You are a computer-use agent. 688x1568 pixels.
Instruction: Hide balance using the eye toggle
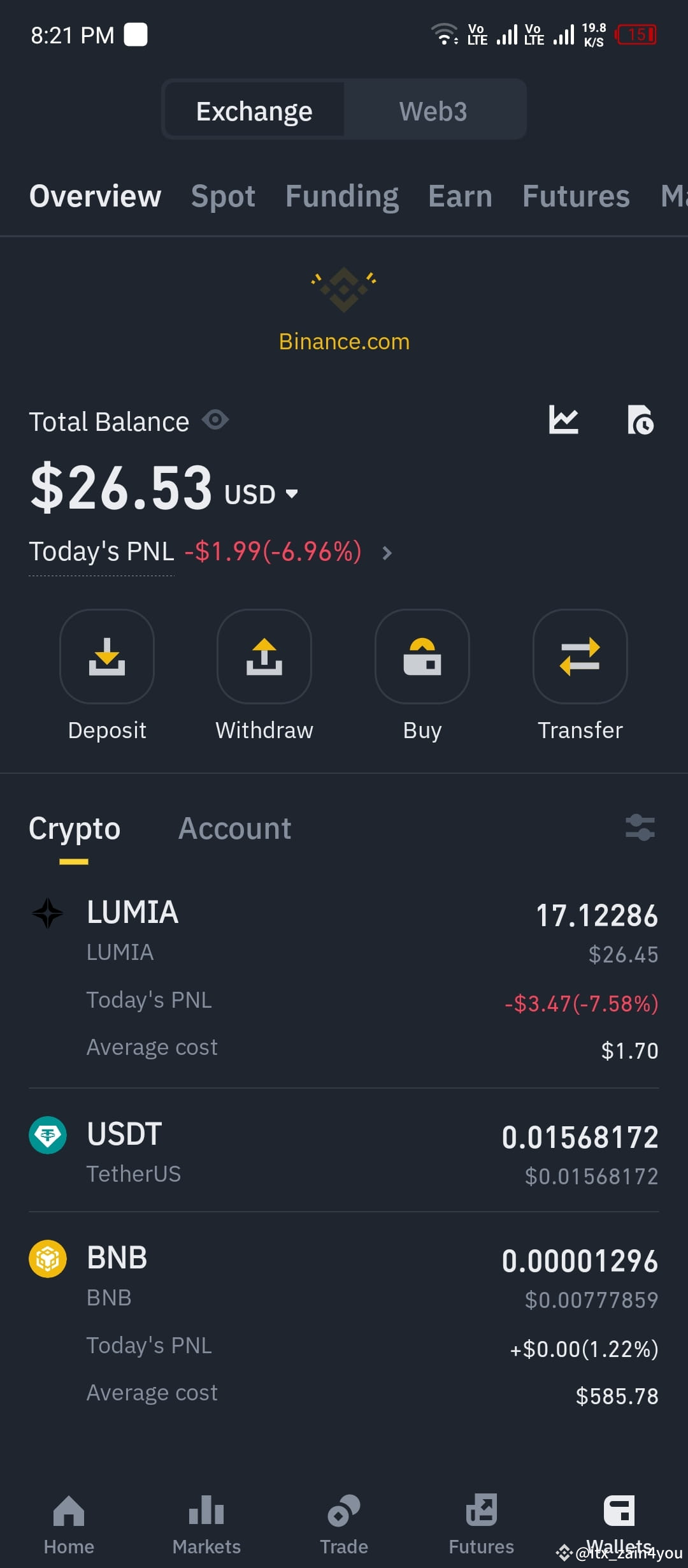point(215,419)
